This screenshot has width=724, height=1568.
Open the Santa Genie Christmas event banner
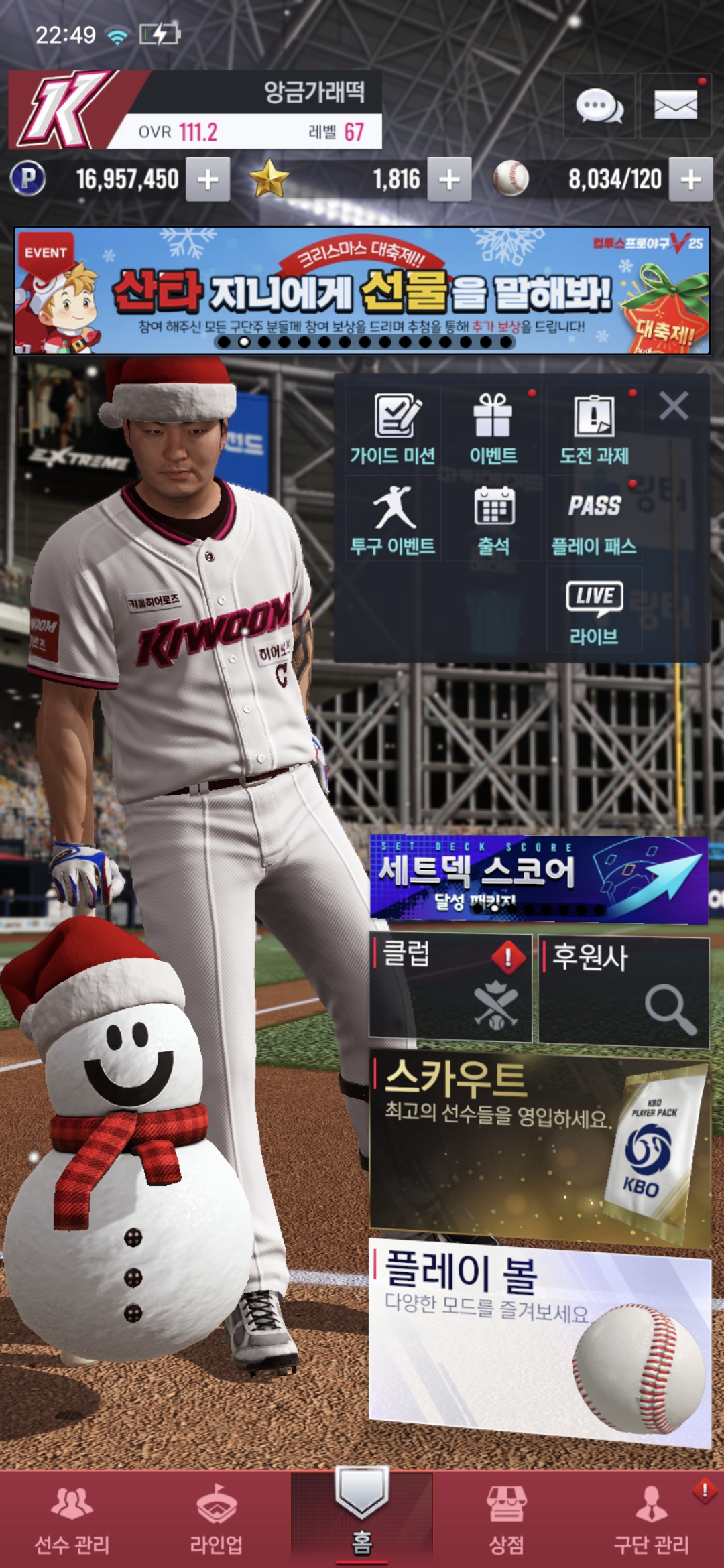pos(362,290)
